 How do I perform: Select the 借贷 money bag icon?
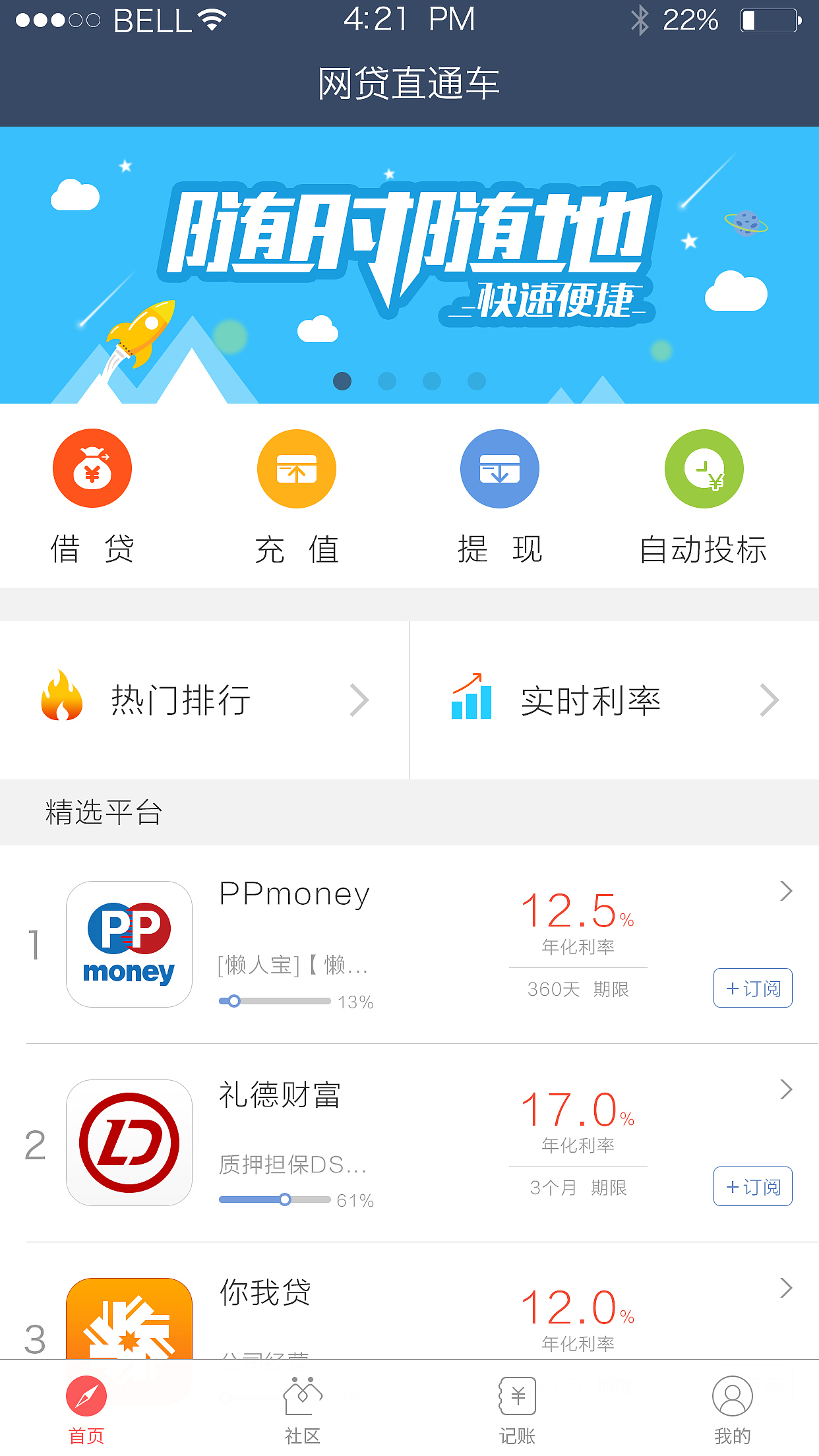[92, 468]
